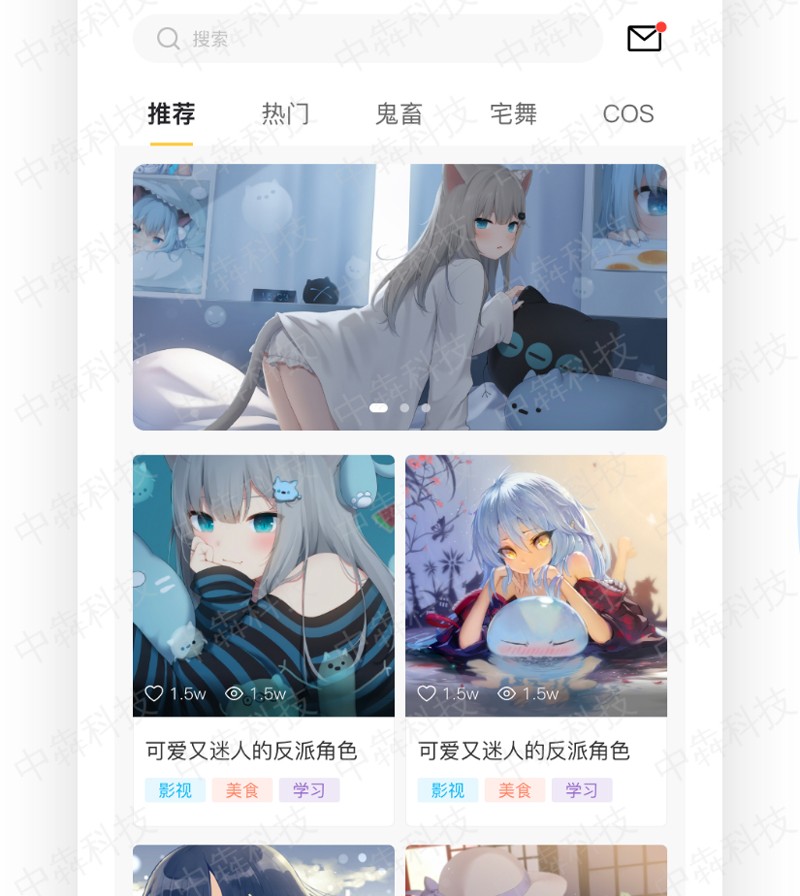Switch to the 热门 tab
Screen dimensions: 800x896
point(285,114)
